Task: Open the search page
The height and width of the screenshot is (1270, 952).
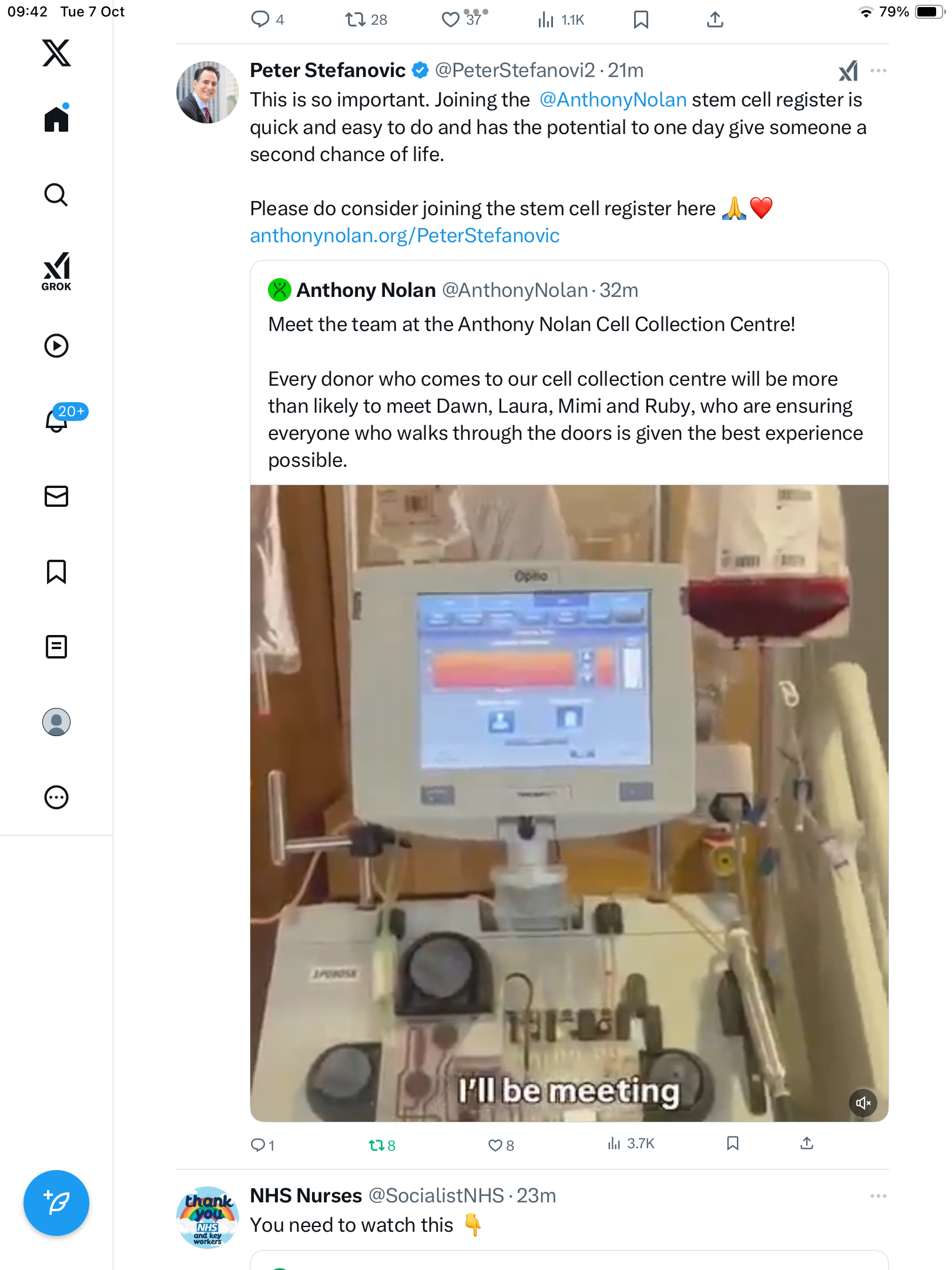Action: pos(56,195)
